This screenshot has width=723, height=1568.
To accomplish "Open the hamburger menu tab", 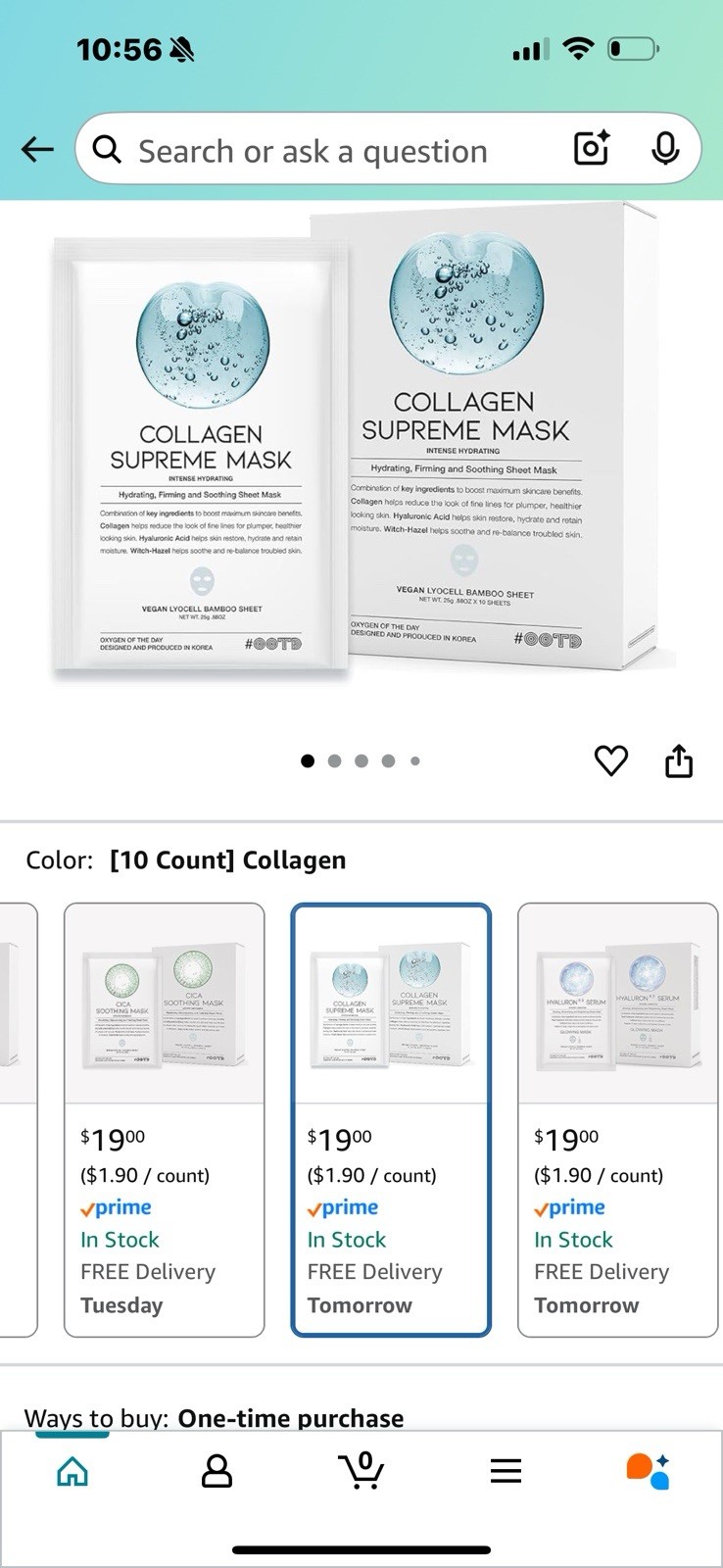I will click(506, 1471).
